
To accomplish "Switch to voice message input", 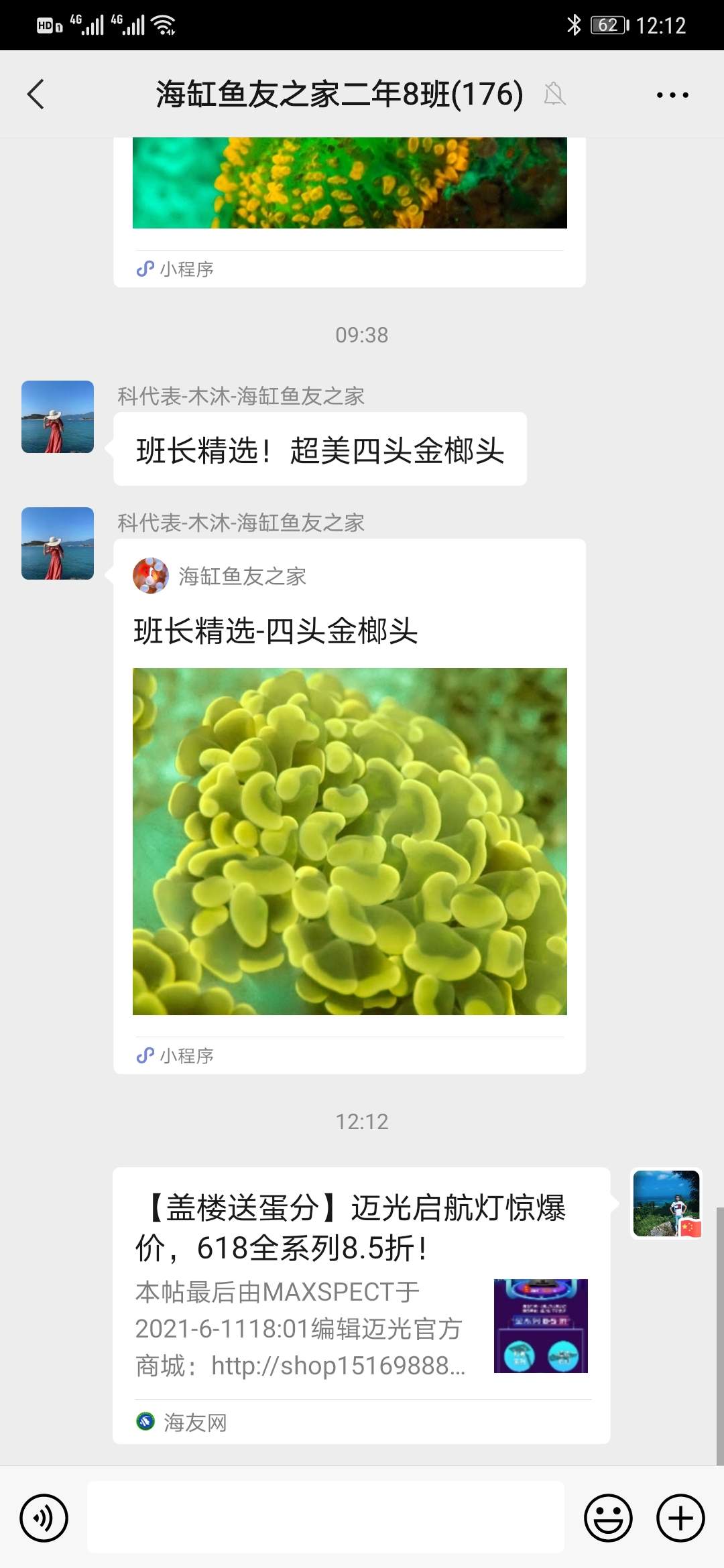I will coord(44,1518).
